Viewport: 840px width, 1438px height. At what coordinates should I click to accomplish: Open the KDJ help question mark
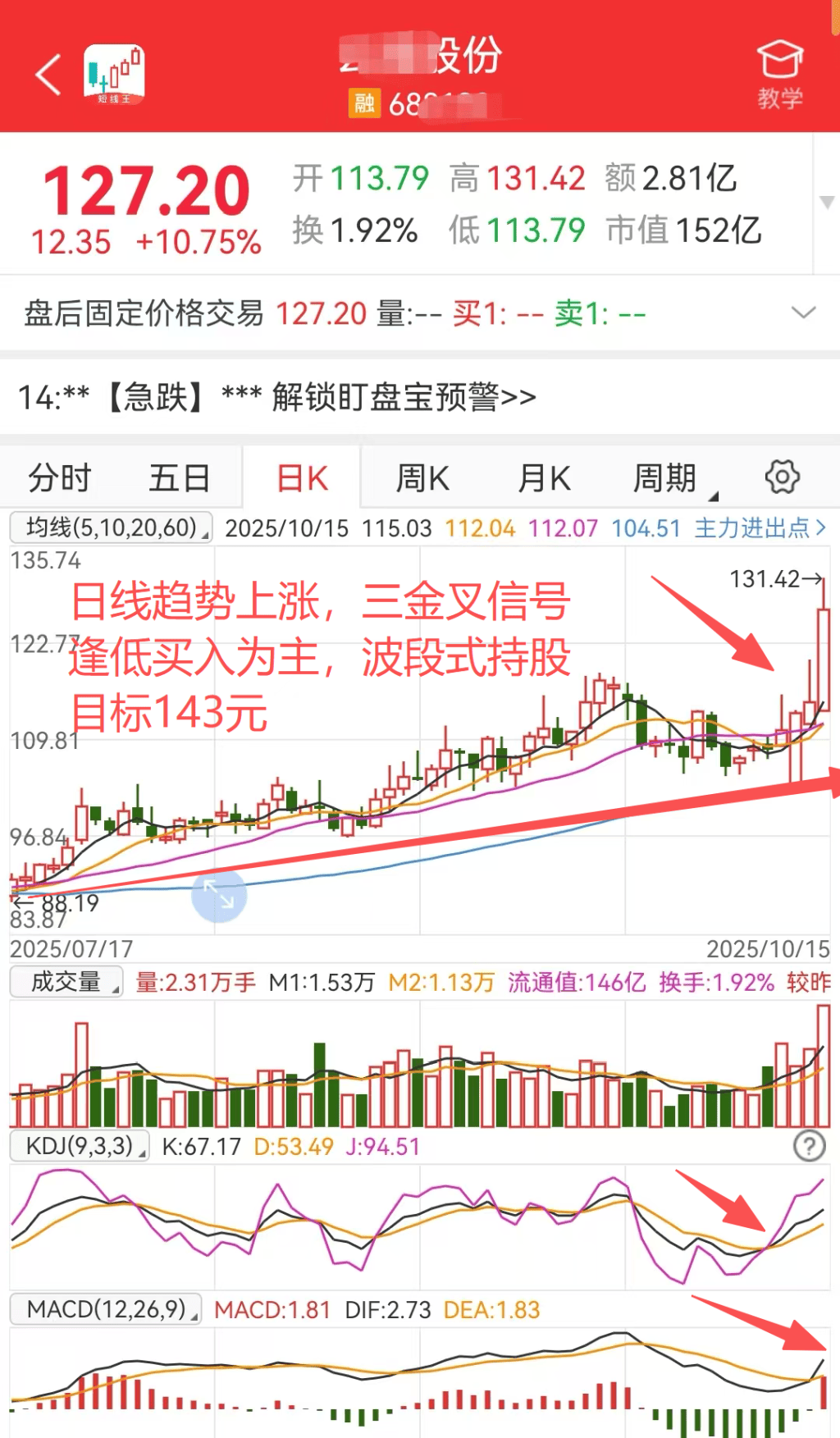point(809,1146)
